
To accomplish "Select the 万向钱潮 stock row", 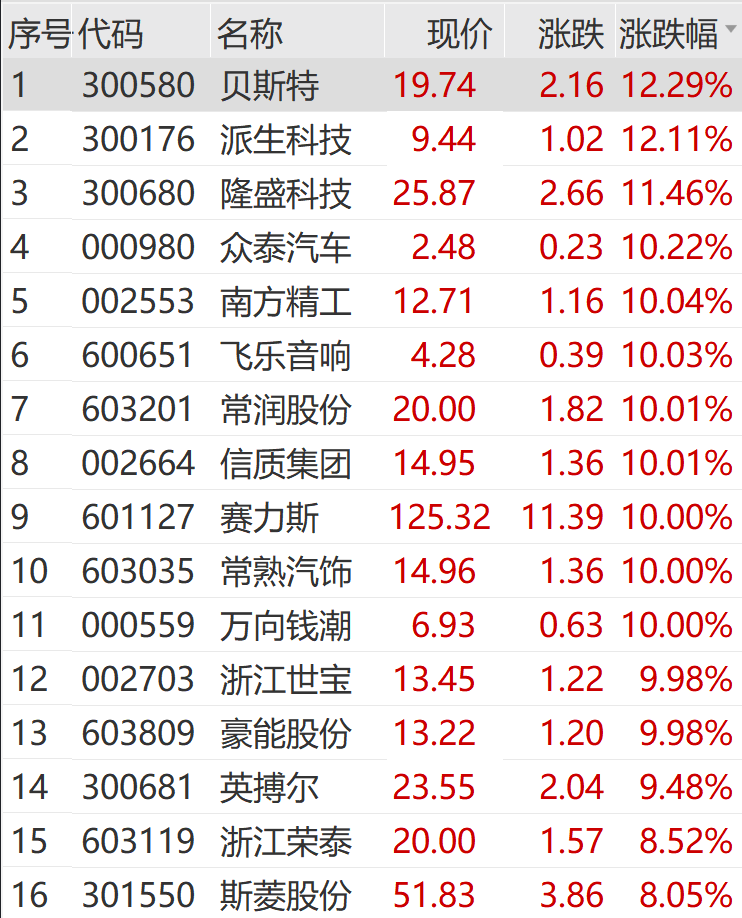I will (286, 626).
